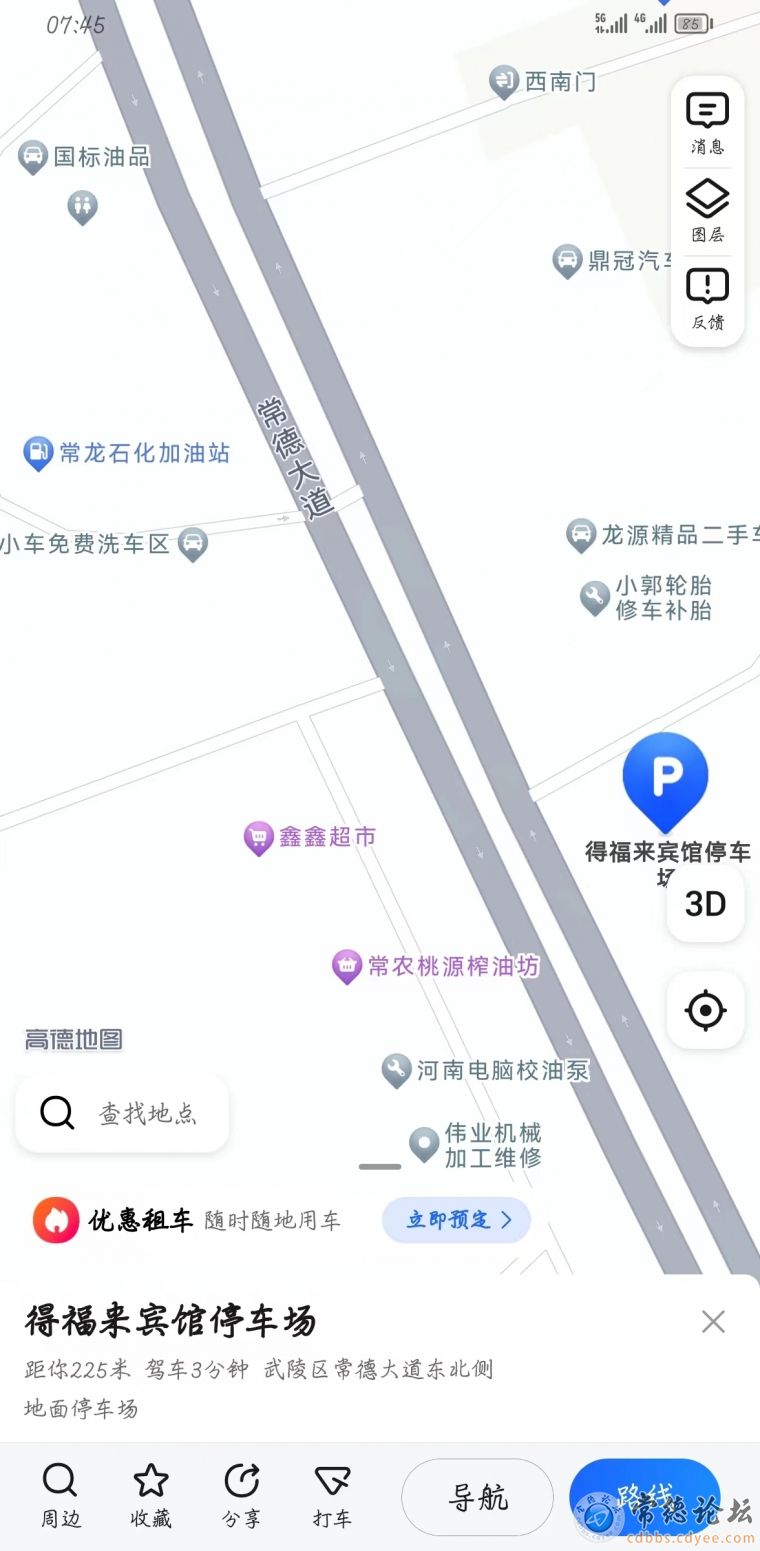Image resolution: width=760 pixels, height=1551 pixels.
Task: Switch the map to 3D view
Action: [705, 904]
